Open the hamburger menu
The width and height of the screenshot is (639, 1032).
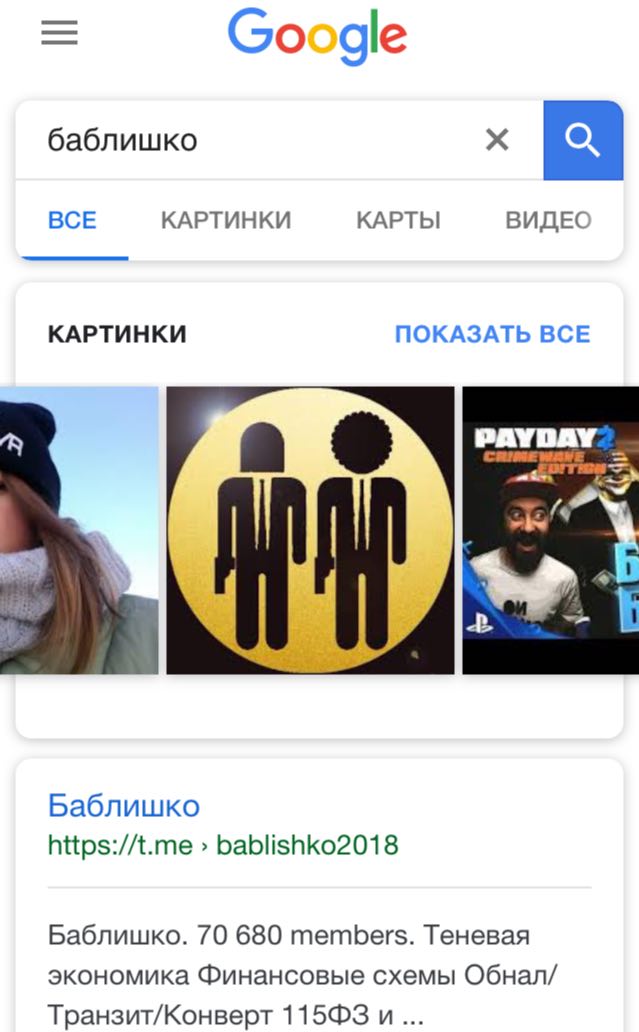tap(59, 34)
